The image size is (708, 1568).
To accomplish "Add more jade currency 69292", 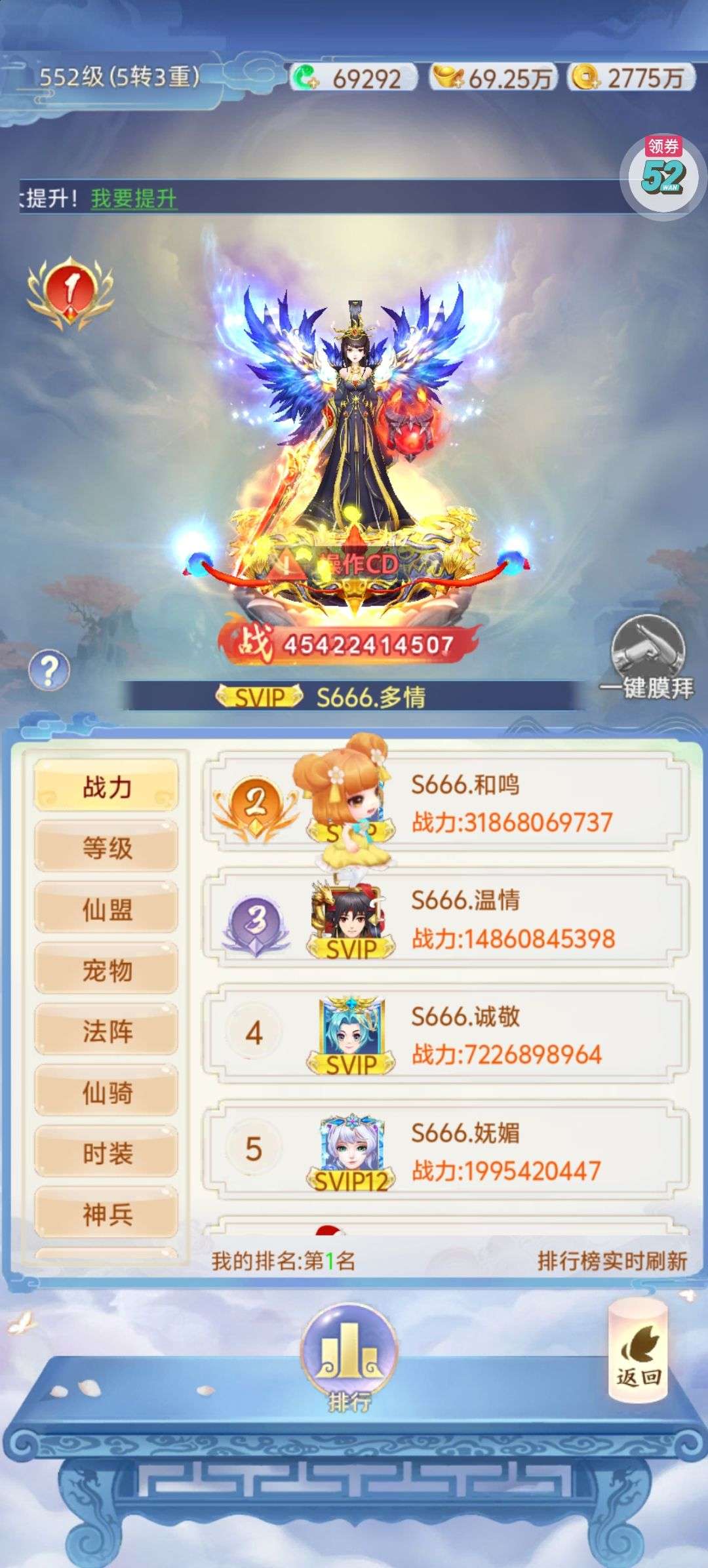I will (x=305, y=78).
